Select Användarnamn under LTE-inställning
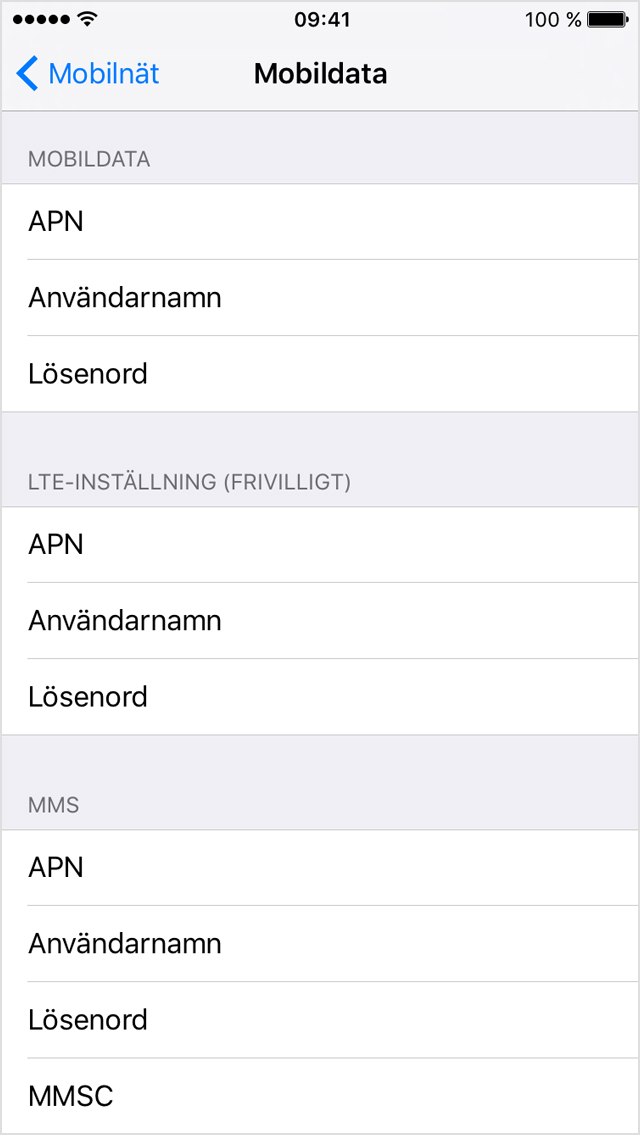Viewport: 640px width, 1136px height. [x=320, y=621]
